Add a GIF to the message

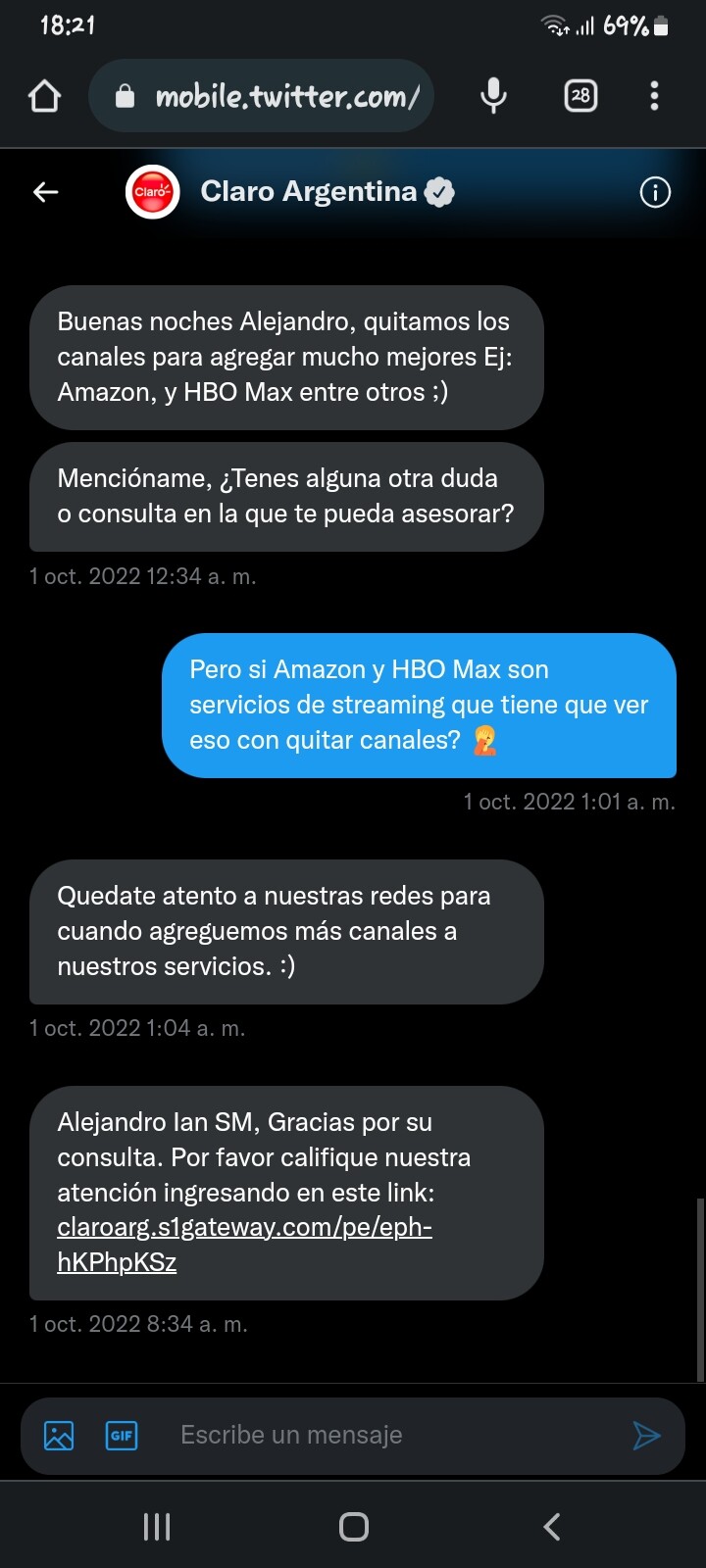tap(122, 1436)
